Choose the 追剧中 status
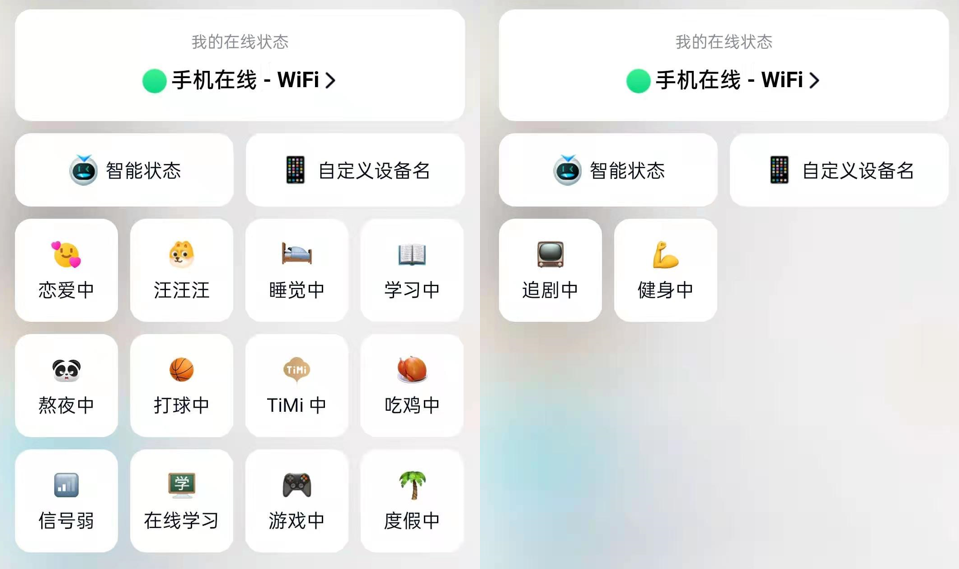The height and width of the screenshot is (569, 959). [550, 271]
